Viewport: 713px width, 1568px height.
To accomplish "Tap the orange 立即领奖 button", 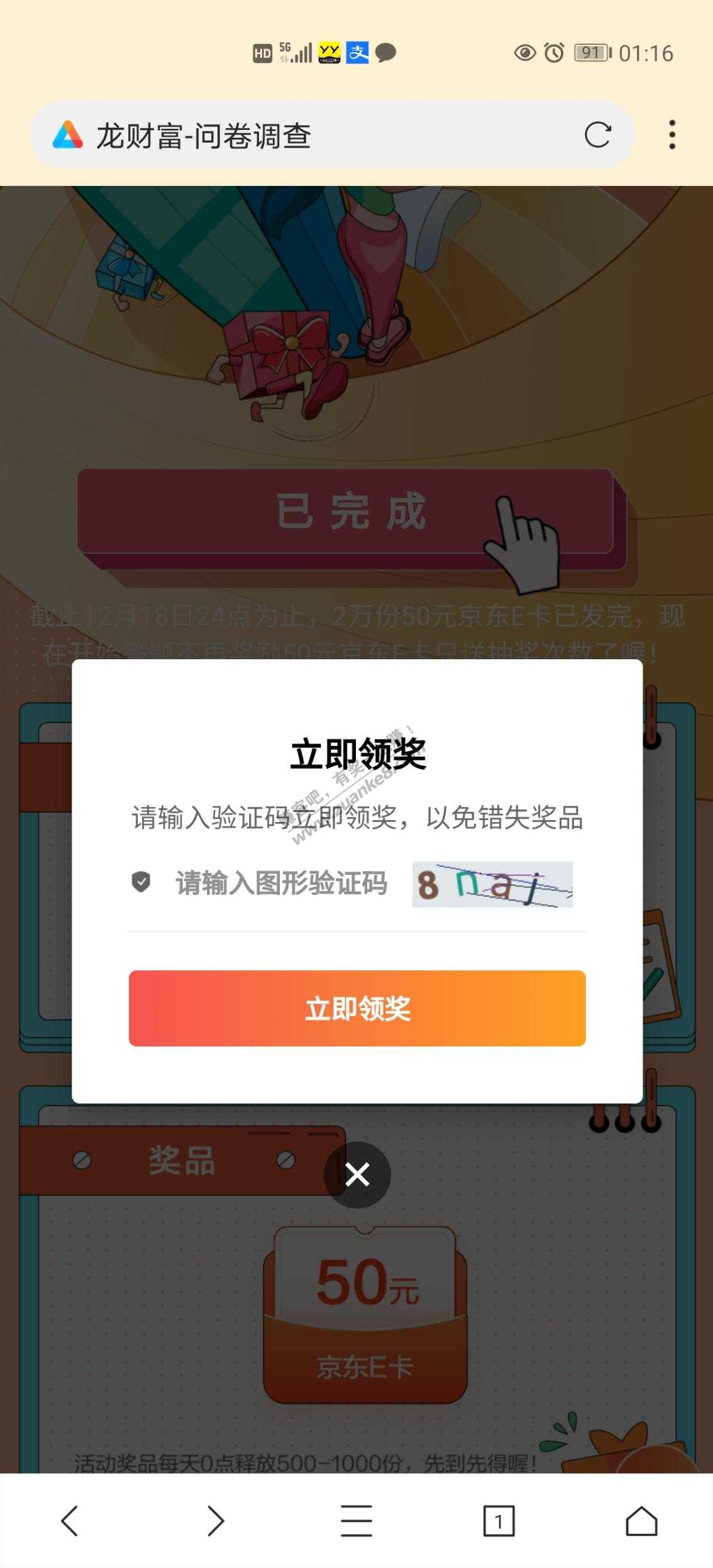I will coord(357,1008).
